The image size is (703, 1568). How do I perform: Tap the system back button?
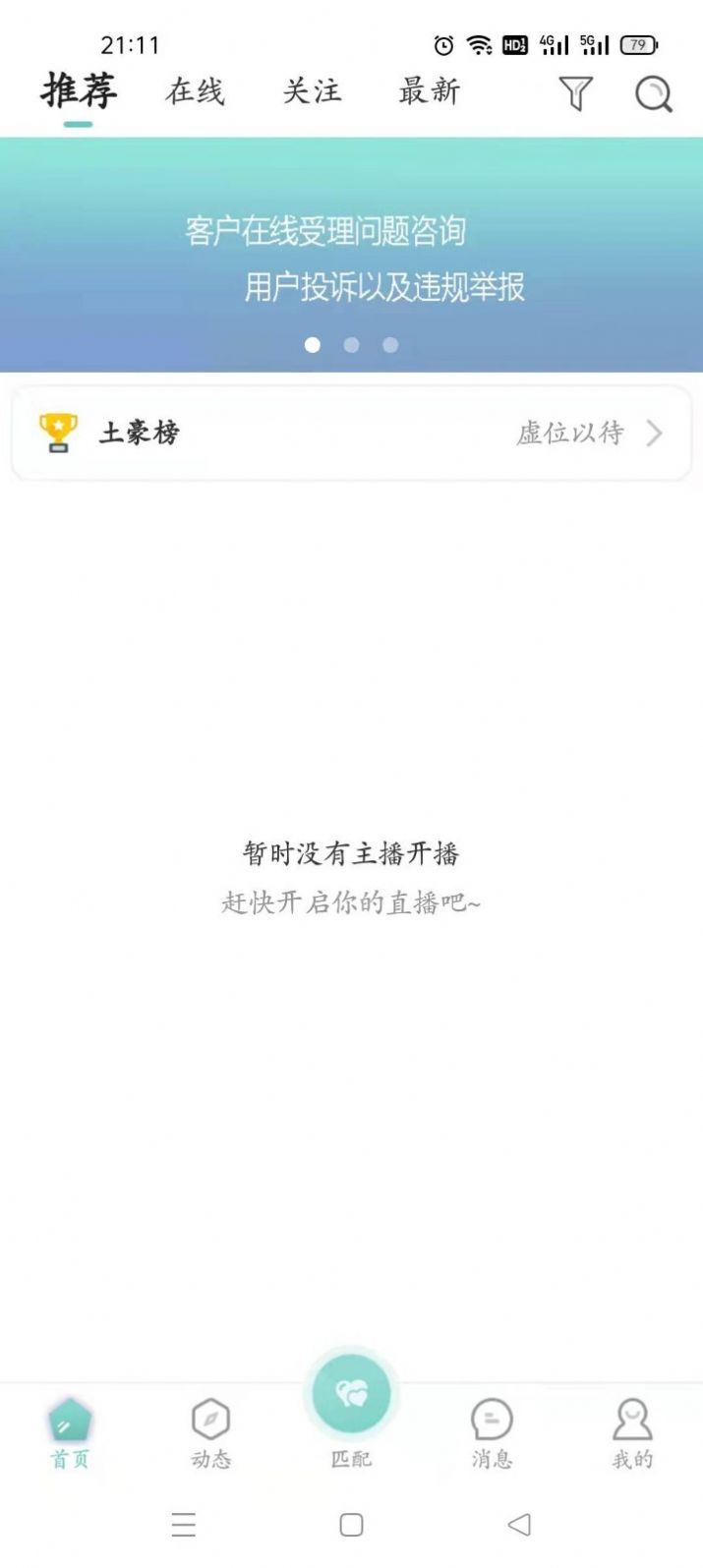[519, 1525]
